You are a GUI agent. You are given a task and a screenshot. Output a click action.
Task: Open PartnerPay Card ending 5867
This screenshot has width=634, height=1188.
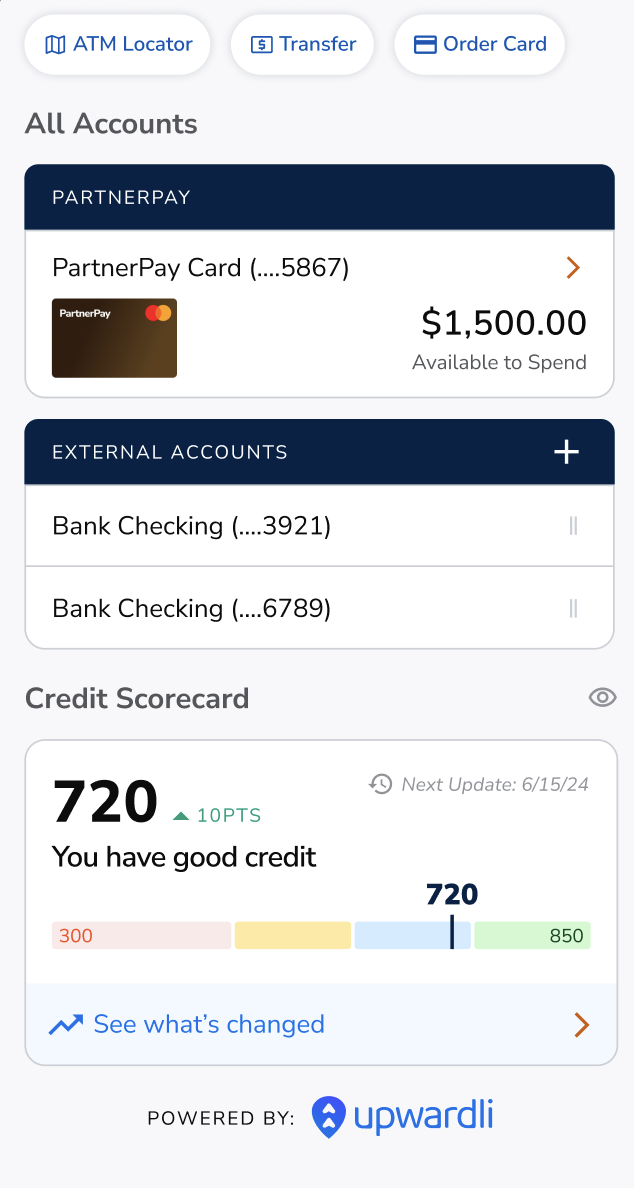[319, 268]
